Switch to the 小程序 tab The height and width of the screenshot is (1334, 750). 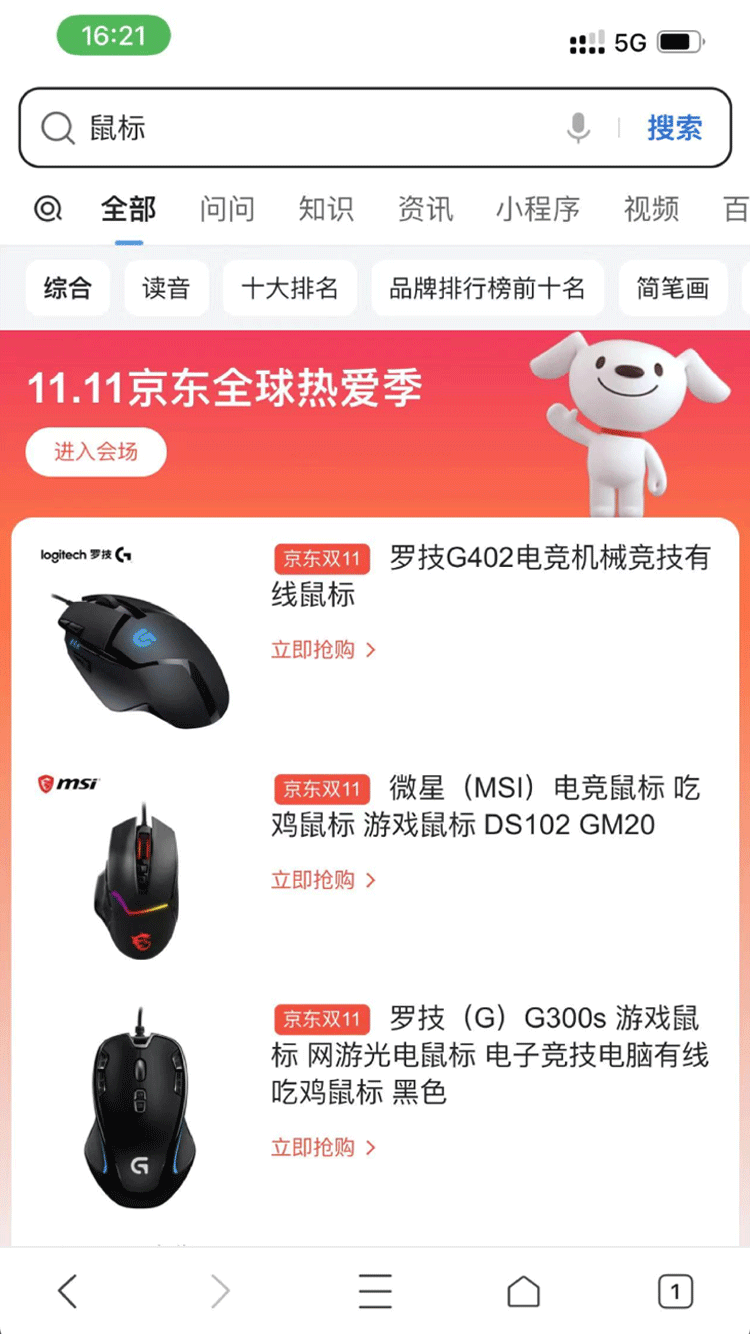(538, 209)
